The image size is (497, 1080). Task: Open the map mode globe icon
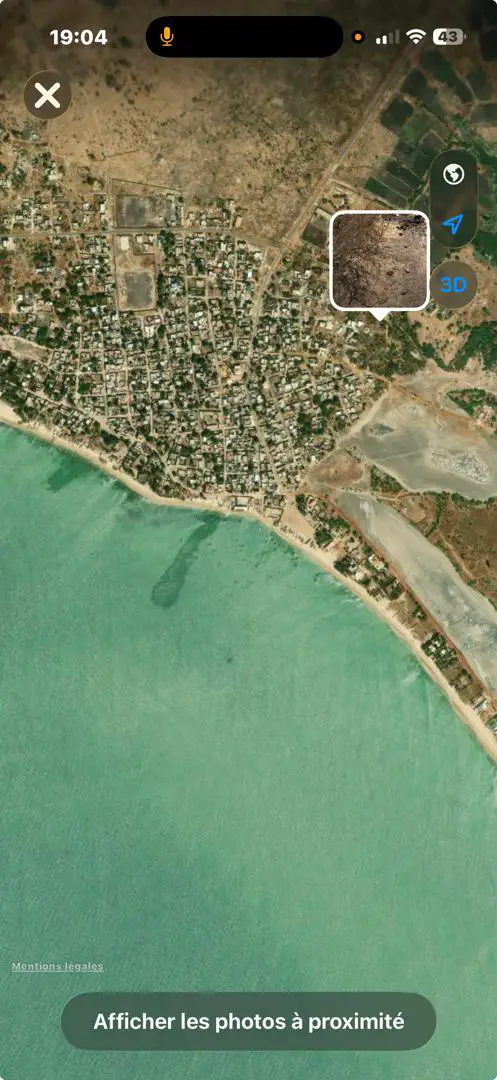click(x=452, y=175)
